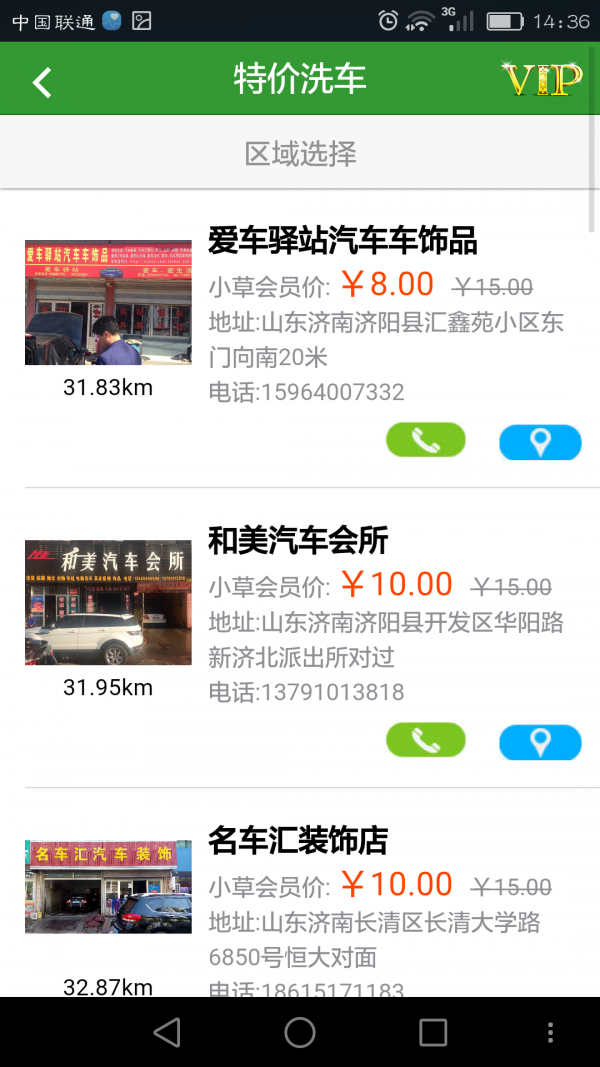Open the 和美汽车会所 listing

coord(298,541)
